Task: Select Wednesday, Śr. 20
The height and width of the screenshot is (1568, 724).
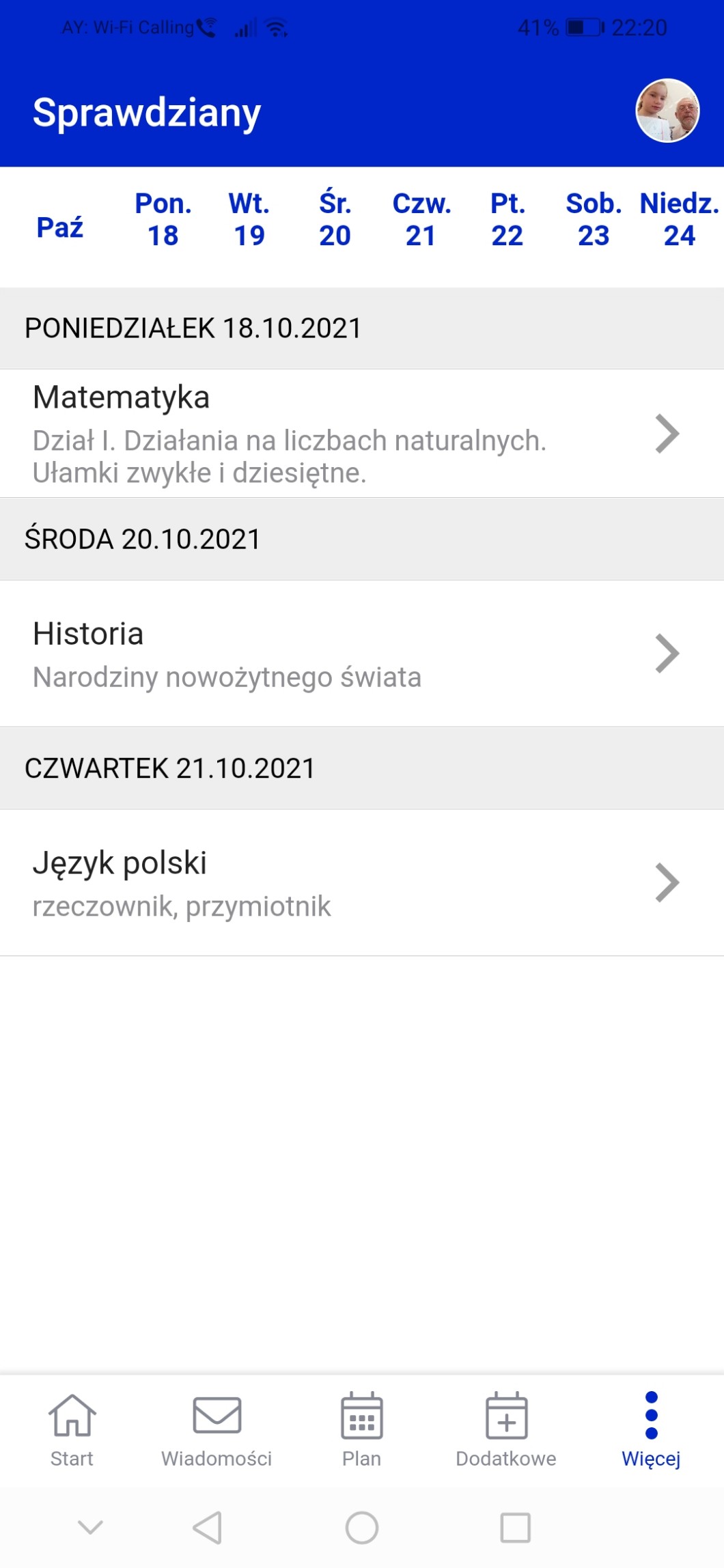Action: (x=335, y=220)
